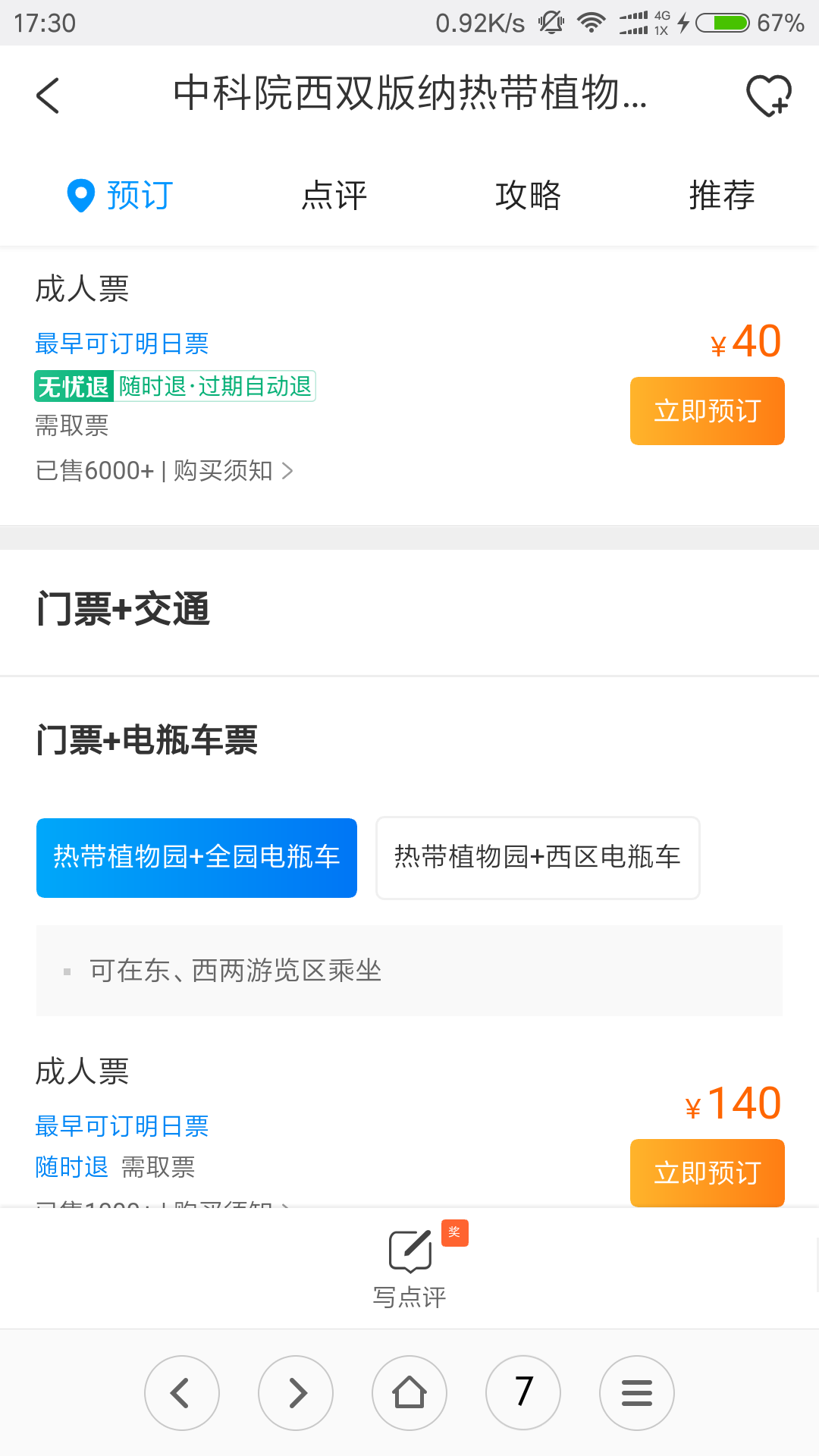819x1456 pixels.
Task: Go forward in the browser toolbar
Action: 296,1393
